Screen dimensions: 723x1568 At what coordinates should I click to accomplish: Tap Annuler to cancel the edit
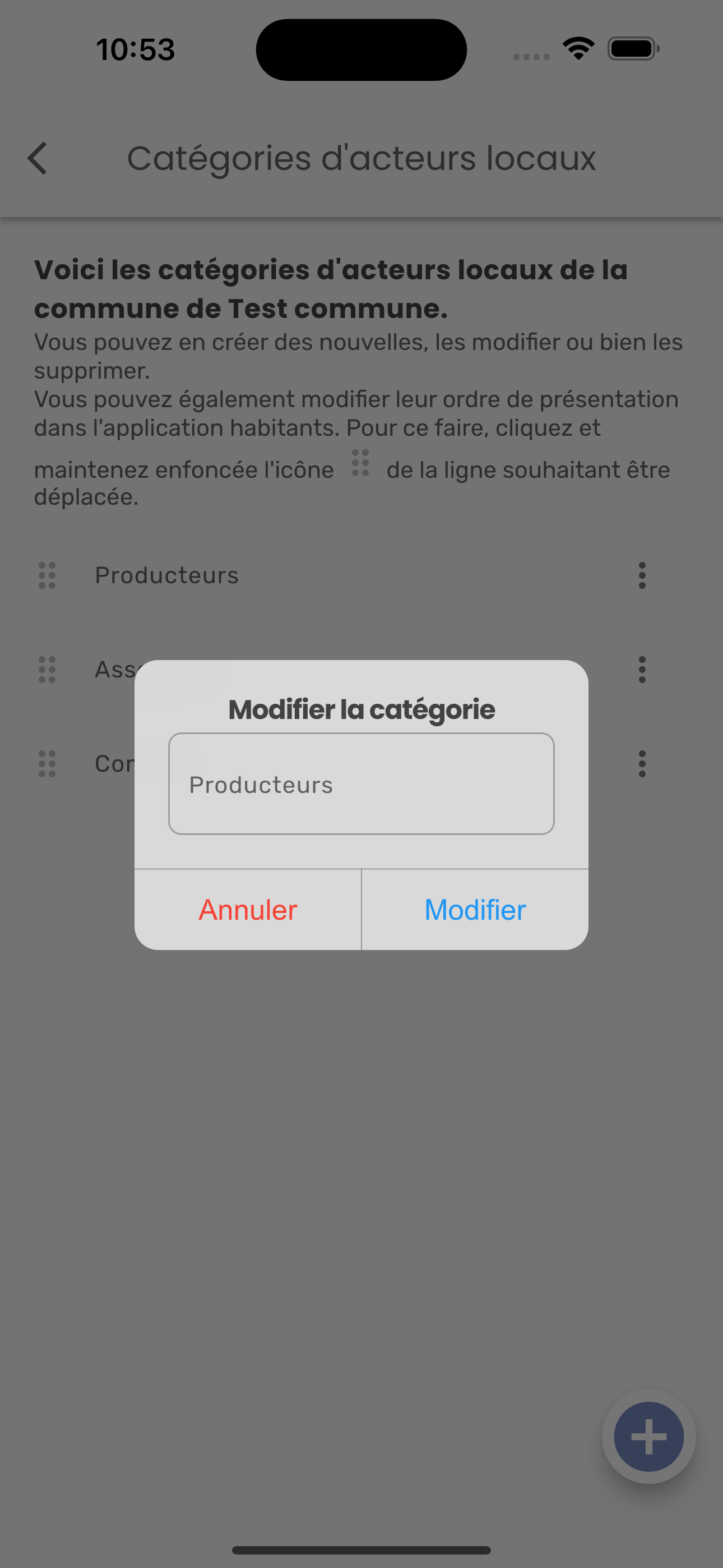[x=248, y=910]
